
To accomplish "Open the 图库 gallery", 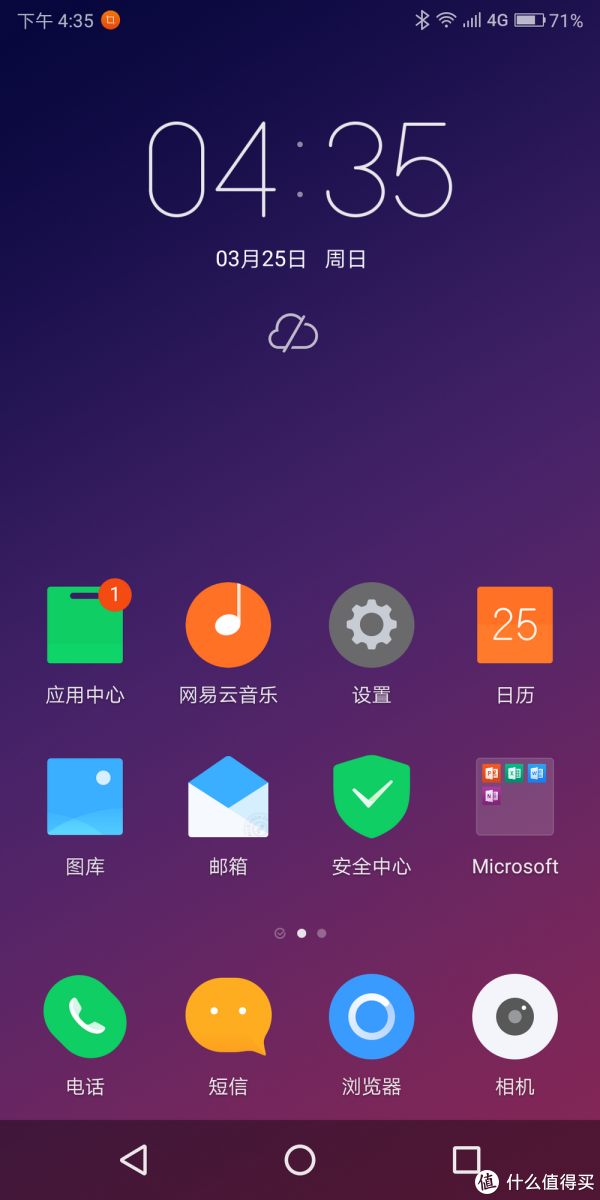I will coord(85,796).
